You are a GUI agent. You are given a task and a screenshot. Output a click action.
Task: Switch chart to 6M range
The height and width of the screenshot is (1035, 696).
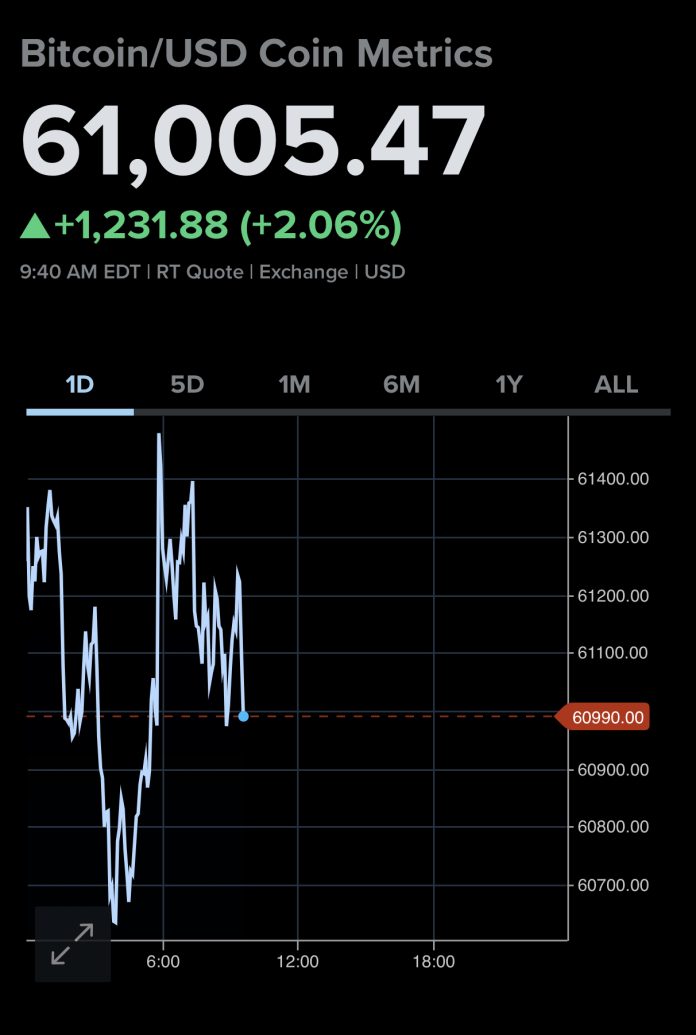[x=401, y=385]
